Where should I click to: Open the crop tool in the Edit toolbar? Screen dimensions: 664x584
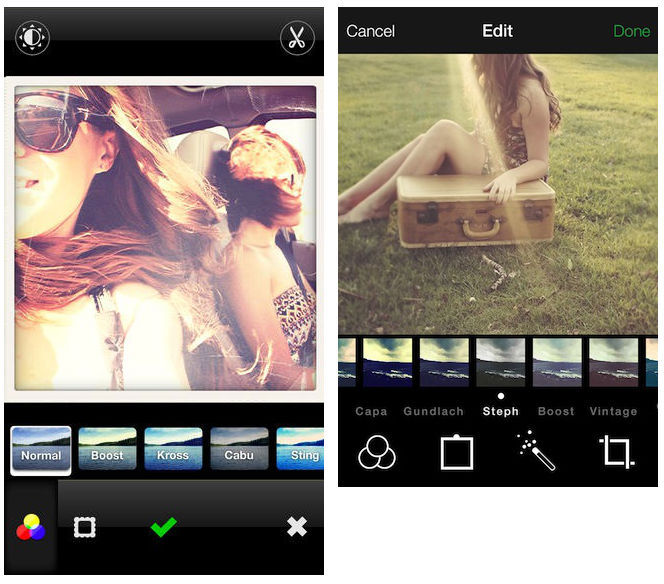(617, 451)
